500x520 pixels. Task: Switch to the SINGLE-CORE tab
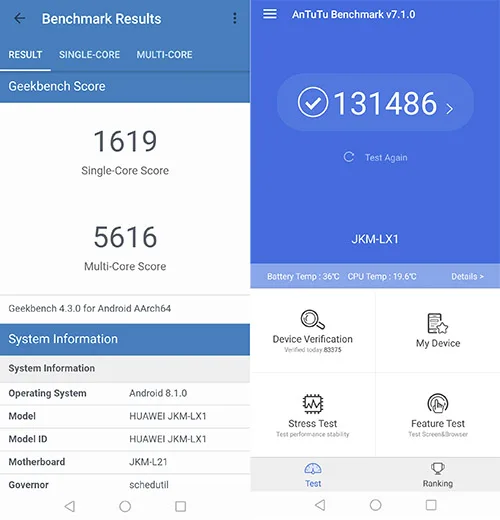(x=89, y=55)
